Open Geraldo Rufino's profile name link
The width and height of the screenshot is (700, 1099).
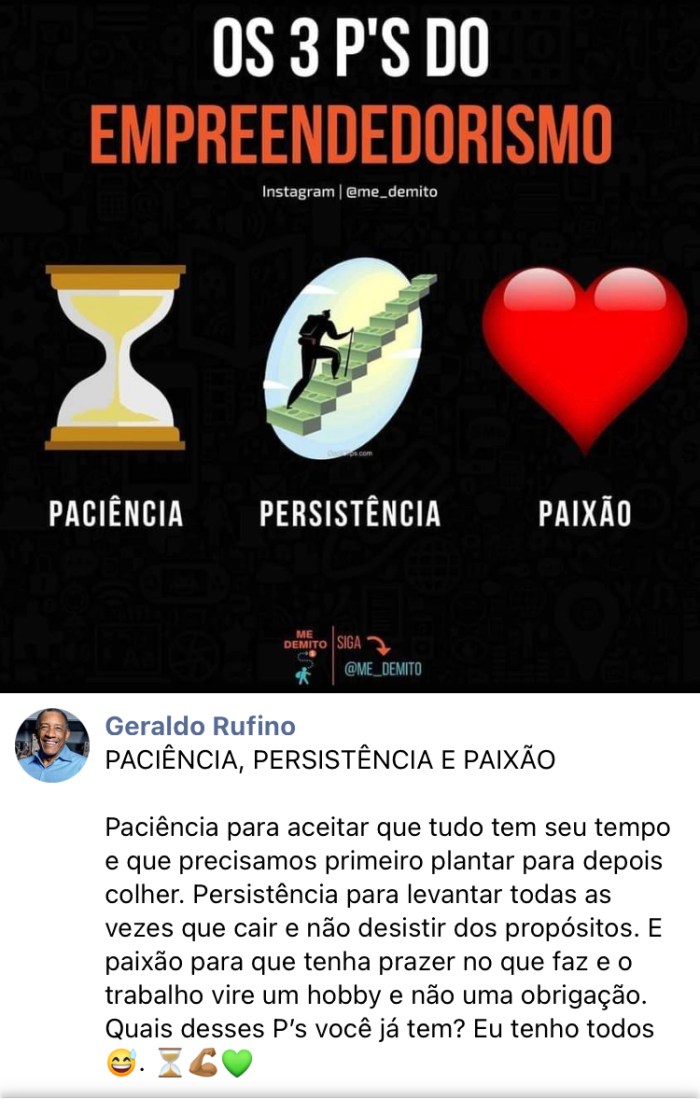tap(200, 726)
